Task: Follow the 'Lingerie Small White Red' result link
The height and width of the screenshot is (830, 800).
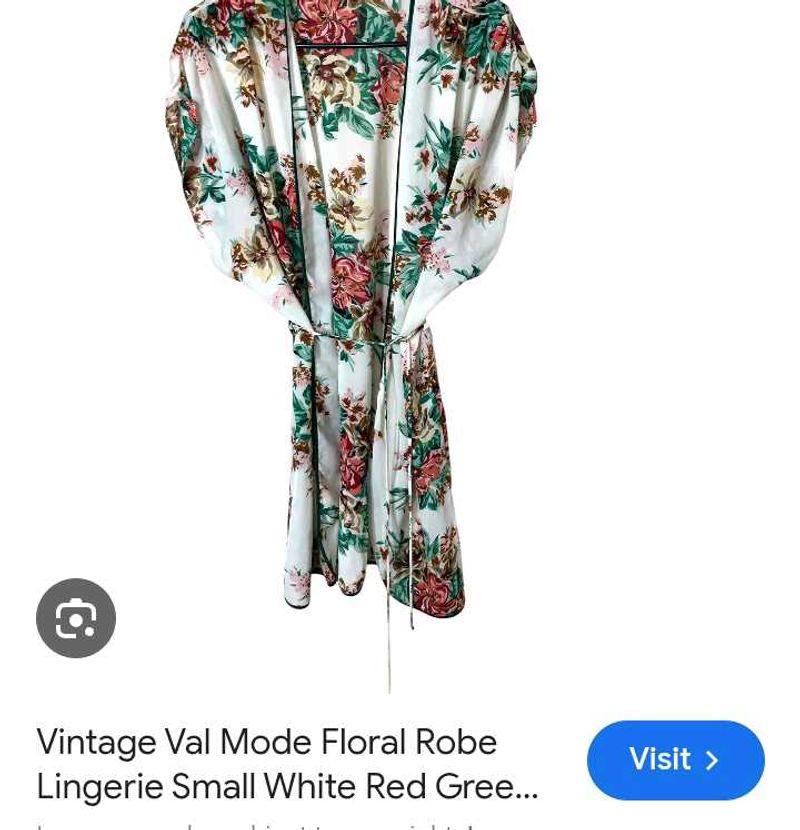Action: point(287,787)
